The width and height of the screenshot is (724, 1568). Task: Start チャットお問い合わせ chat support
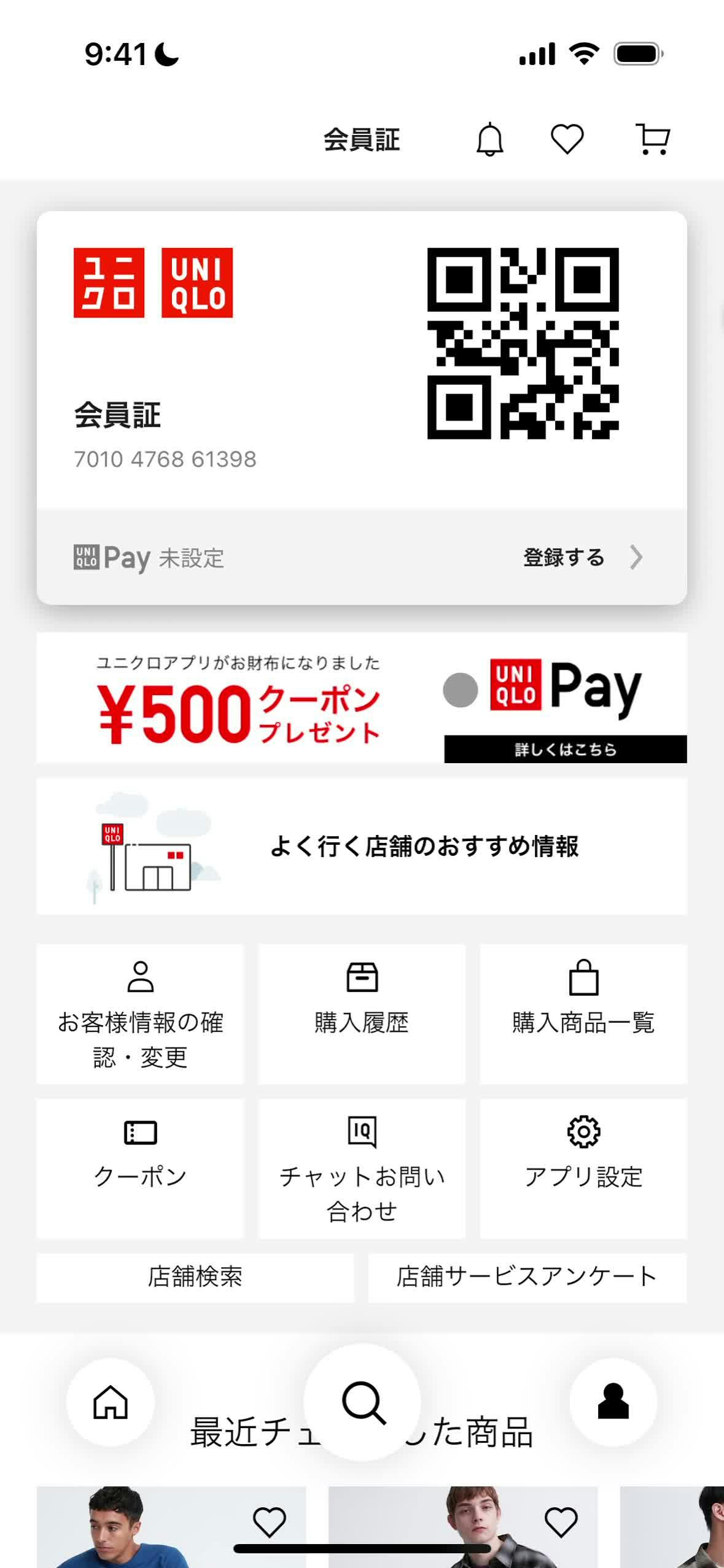(362, 1168)
